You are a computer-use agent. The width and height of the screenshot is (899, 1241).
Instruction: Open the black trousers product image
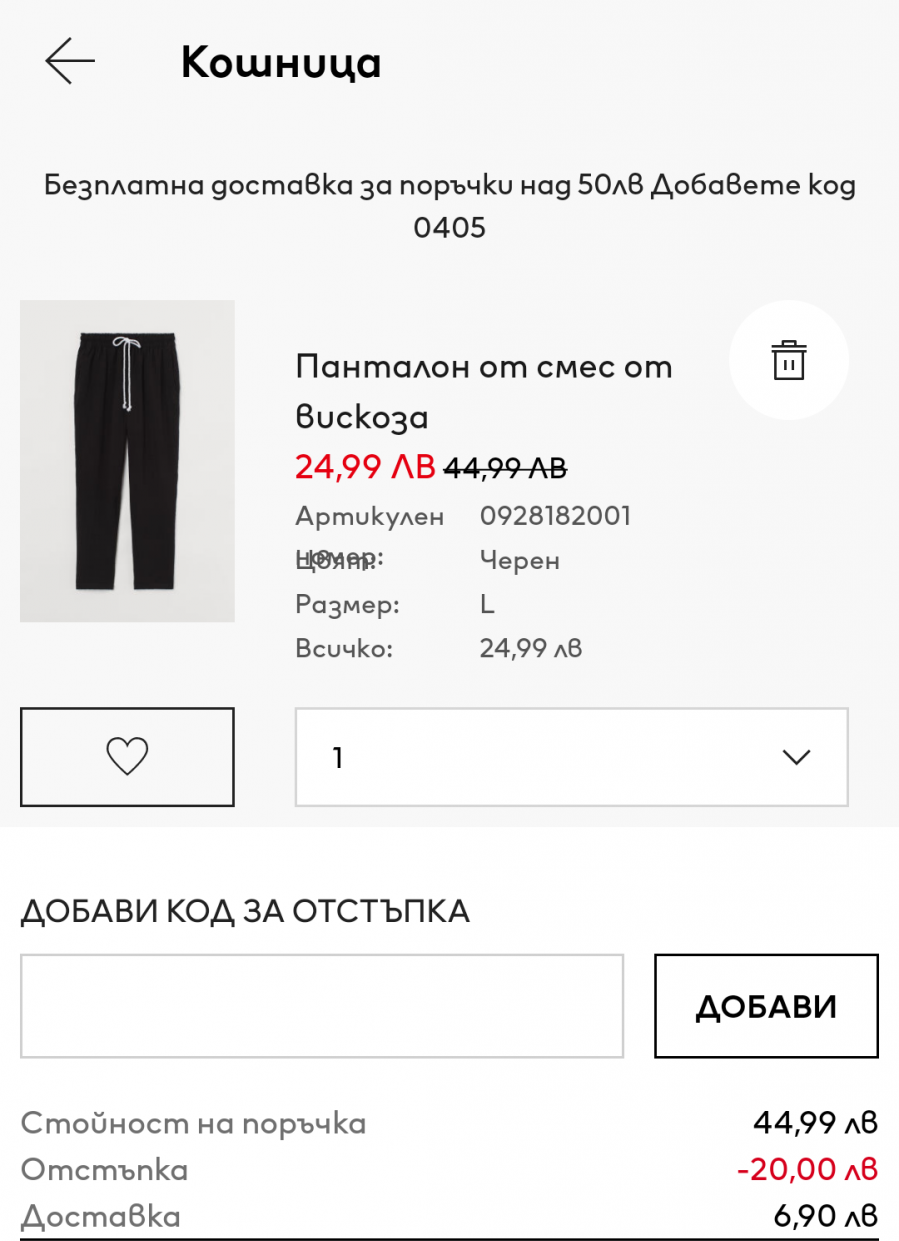127,461
